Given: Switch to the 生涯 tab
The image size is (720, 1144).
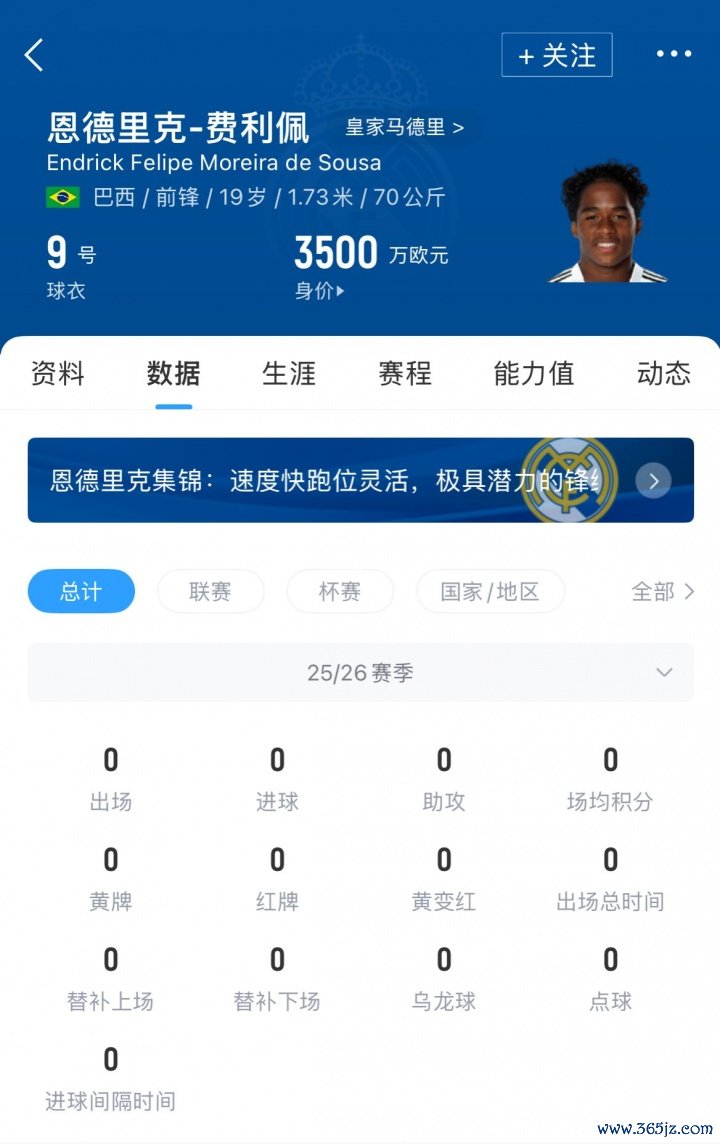Looking at the screenshot, I should click(289, 374).
